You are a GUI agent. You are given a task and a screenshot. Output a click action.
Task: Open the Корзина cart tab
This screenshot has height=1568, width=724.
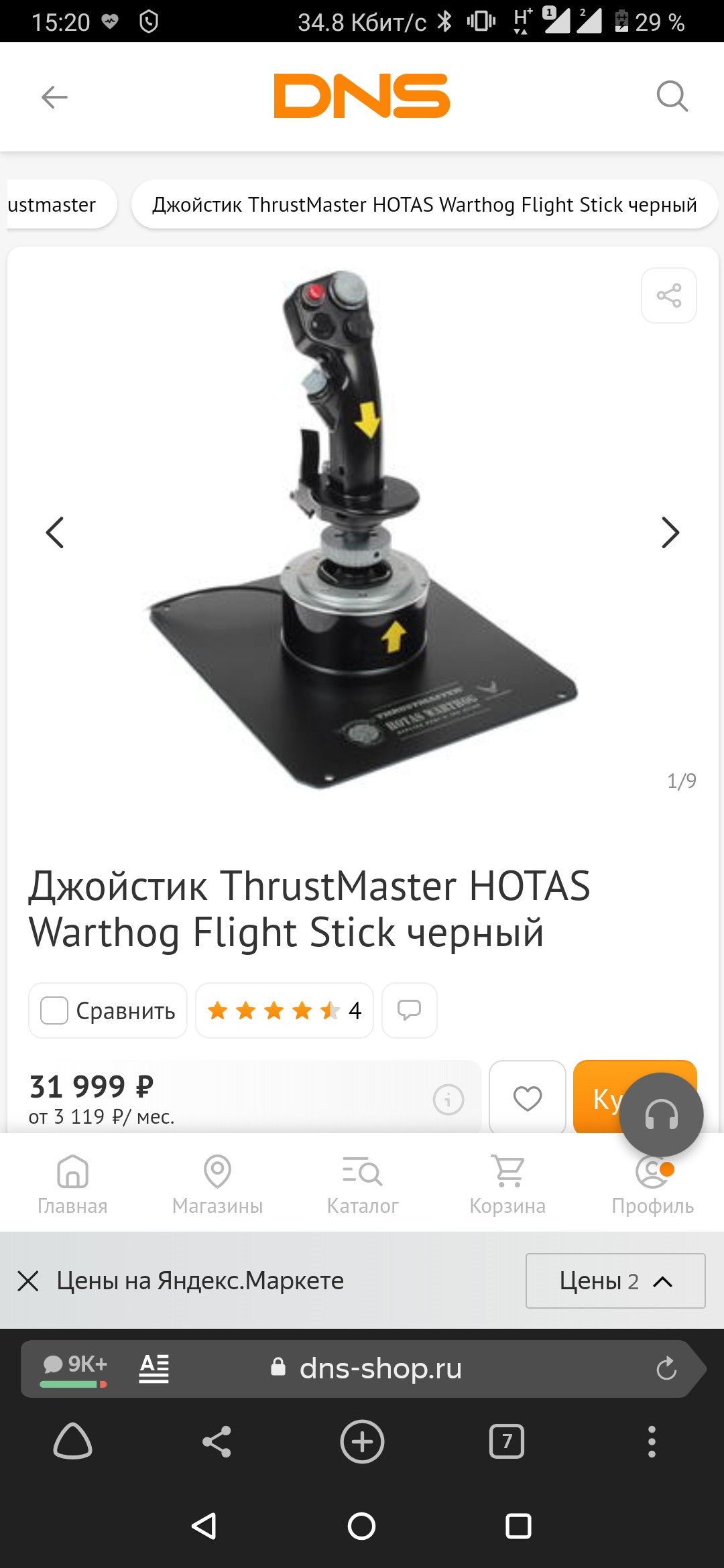[507, 1185]
